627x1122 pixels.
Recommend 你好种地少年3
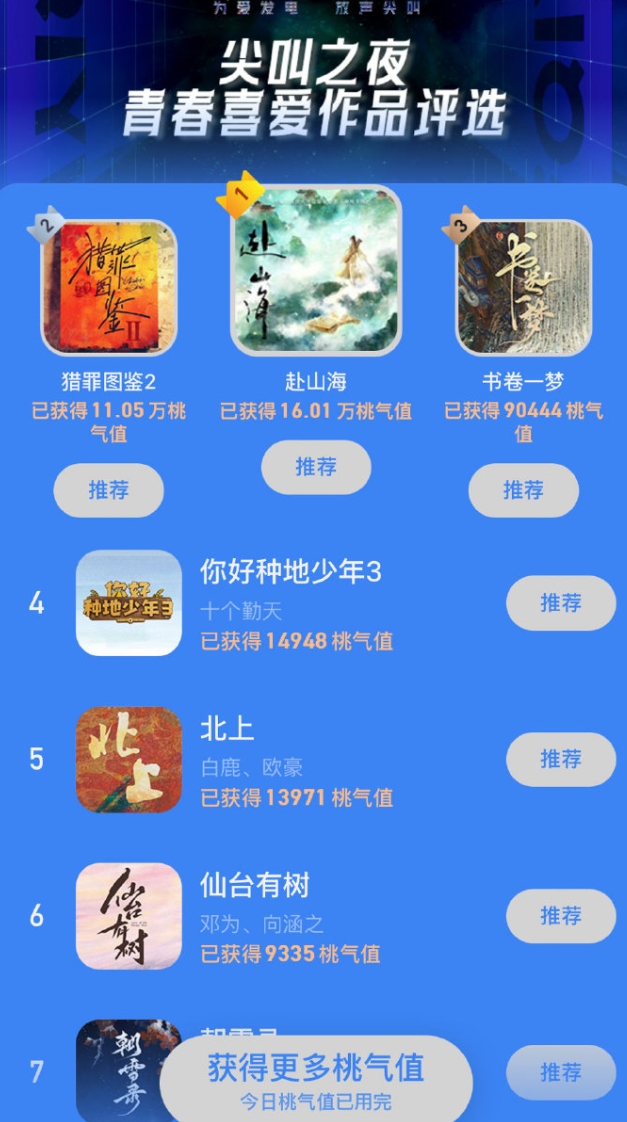coord(561,603)
